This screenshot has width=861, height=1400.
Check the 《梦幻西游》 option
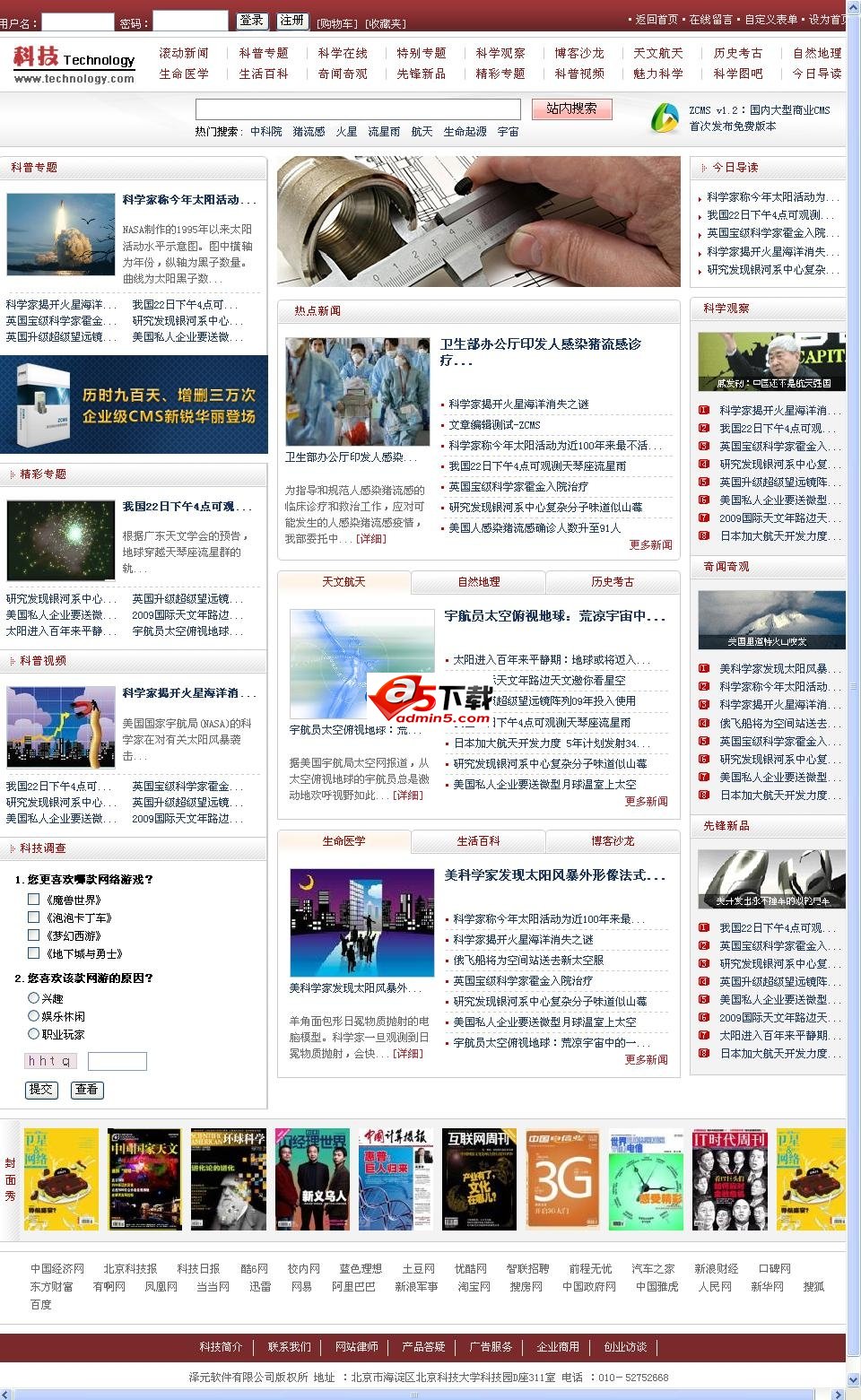click(34, 935)
